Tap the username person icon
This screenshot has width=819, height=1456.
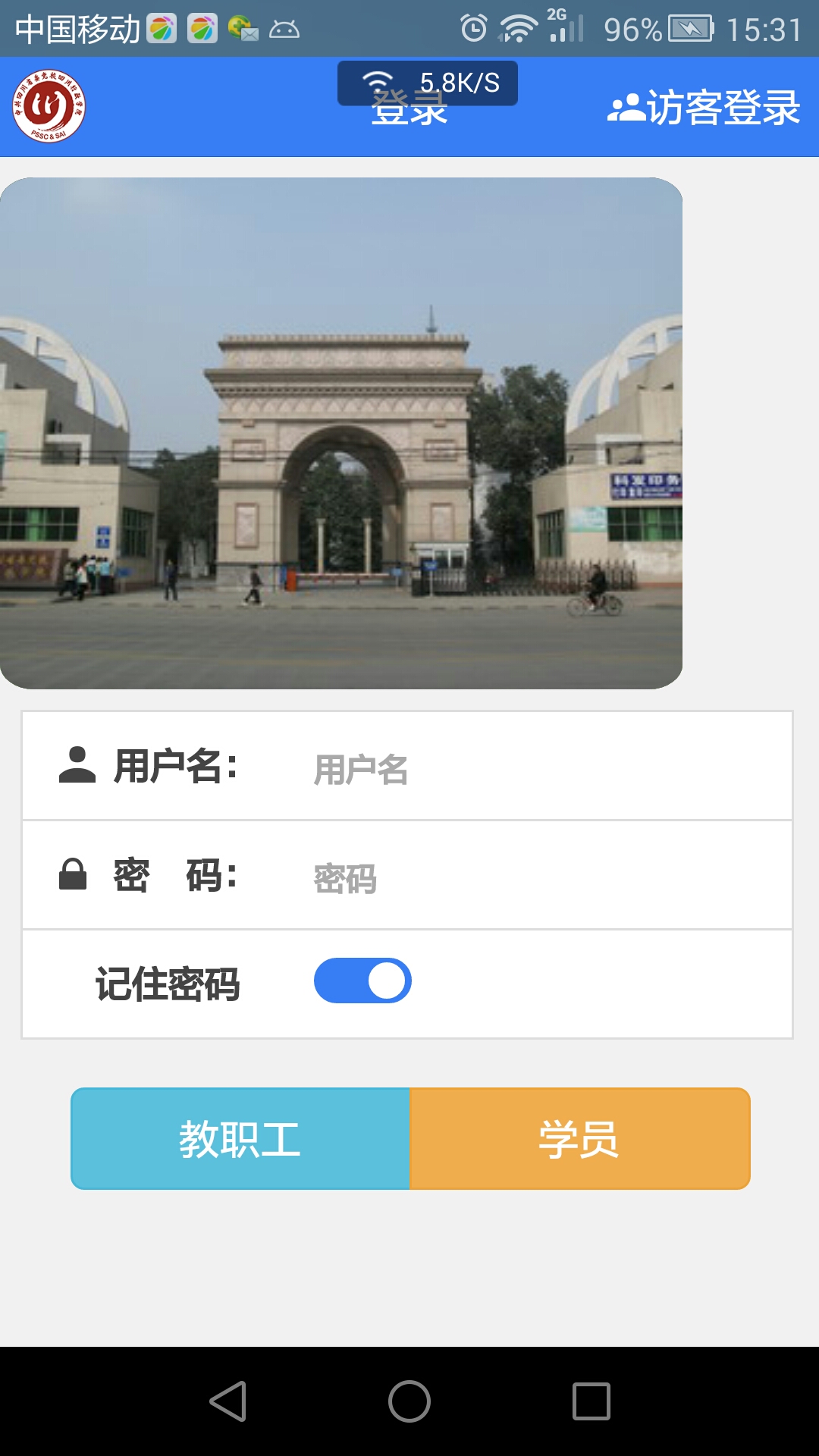(x=76, y=766)
